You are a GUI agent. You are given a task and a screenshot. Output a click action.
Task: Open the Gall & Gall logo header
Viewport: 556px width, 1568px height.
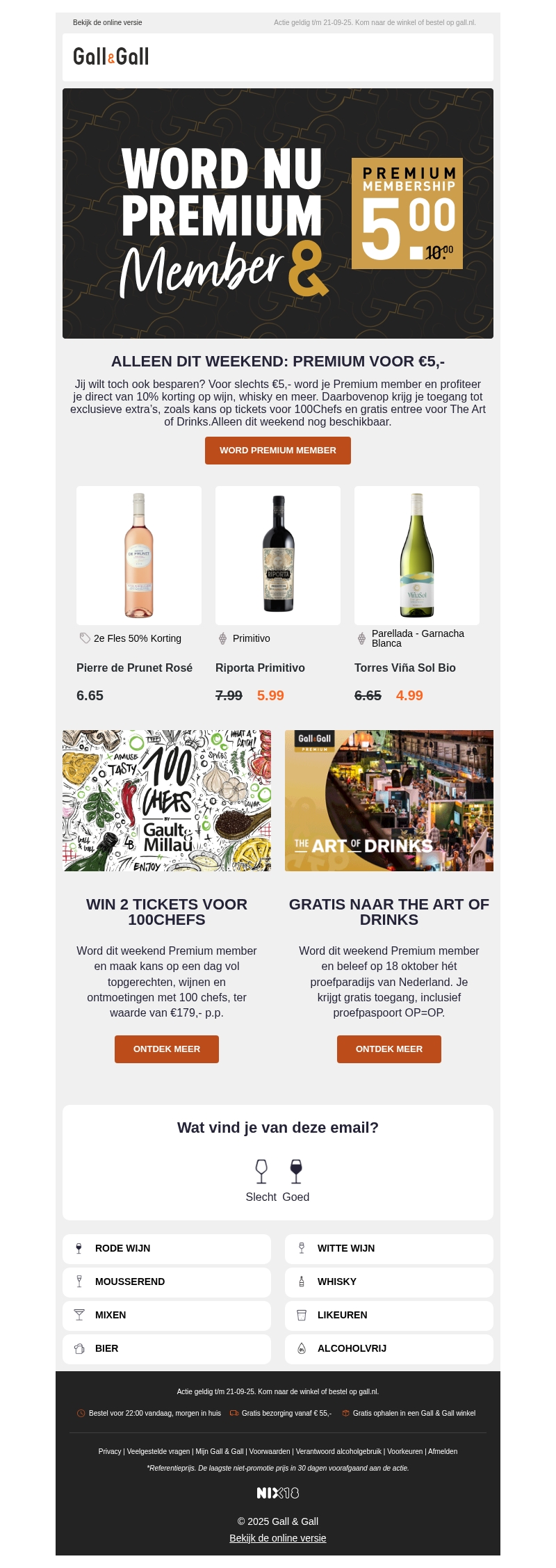tap(111, 57)
